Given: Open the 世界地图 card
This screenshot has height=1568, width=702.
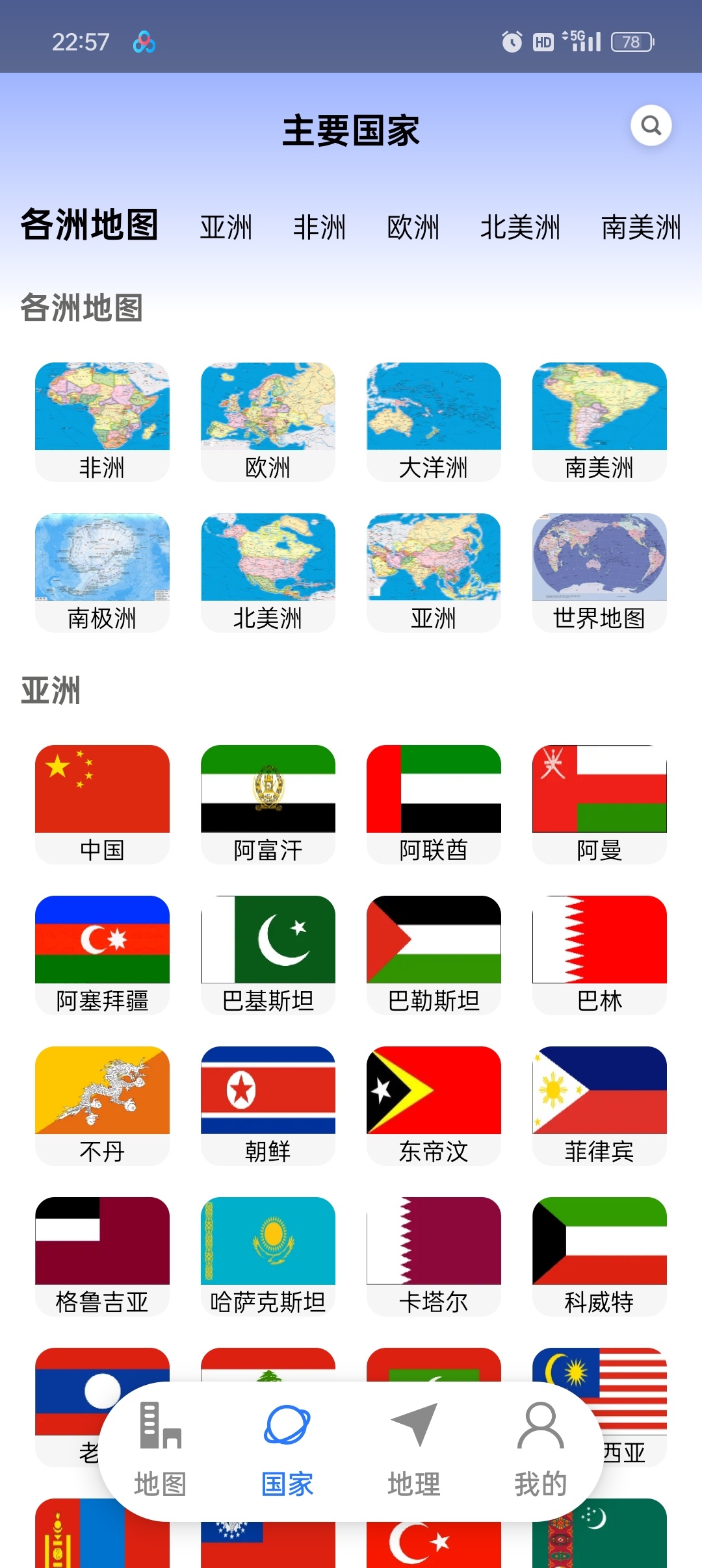Looking at the screenshot, I should pyautogui.click(x=599, y=572).
